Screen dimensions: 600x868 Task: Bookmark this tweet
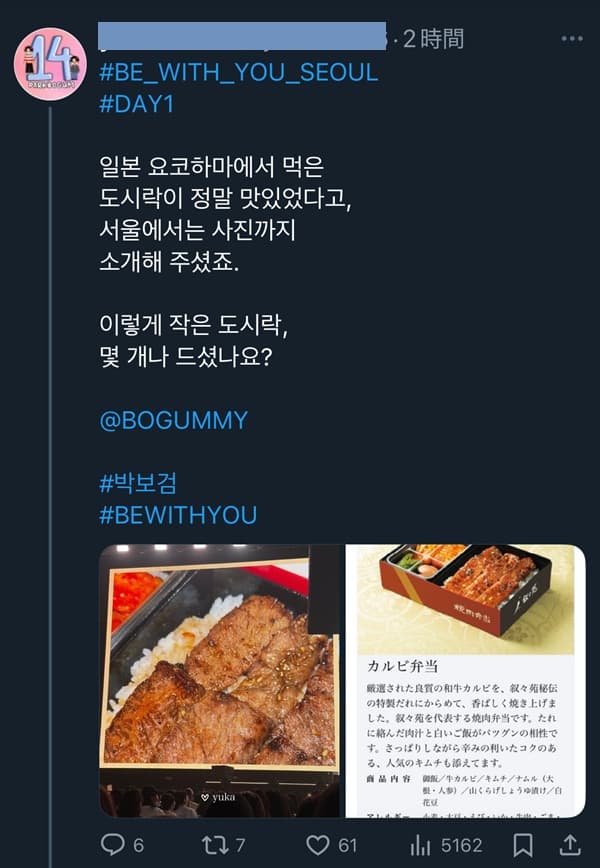point(522,845)
